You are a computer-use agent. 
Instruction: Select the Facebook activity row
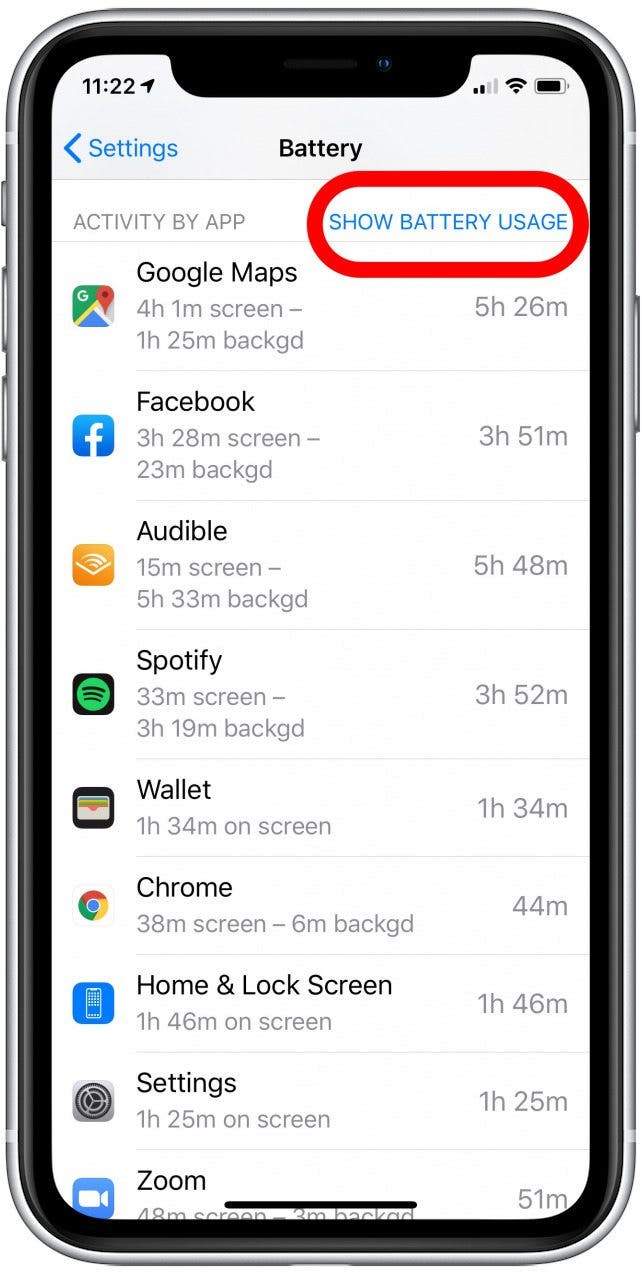point(320,436)
